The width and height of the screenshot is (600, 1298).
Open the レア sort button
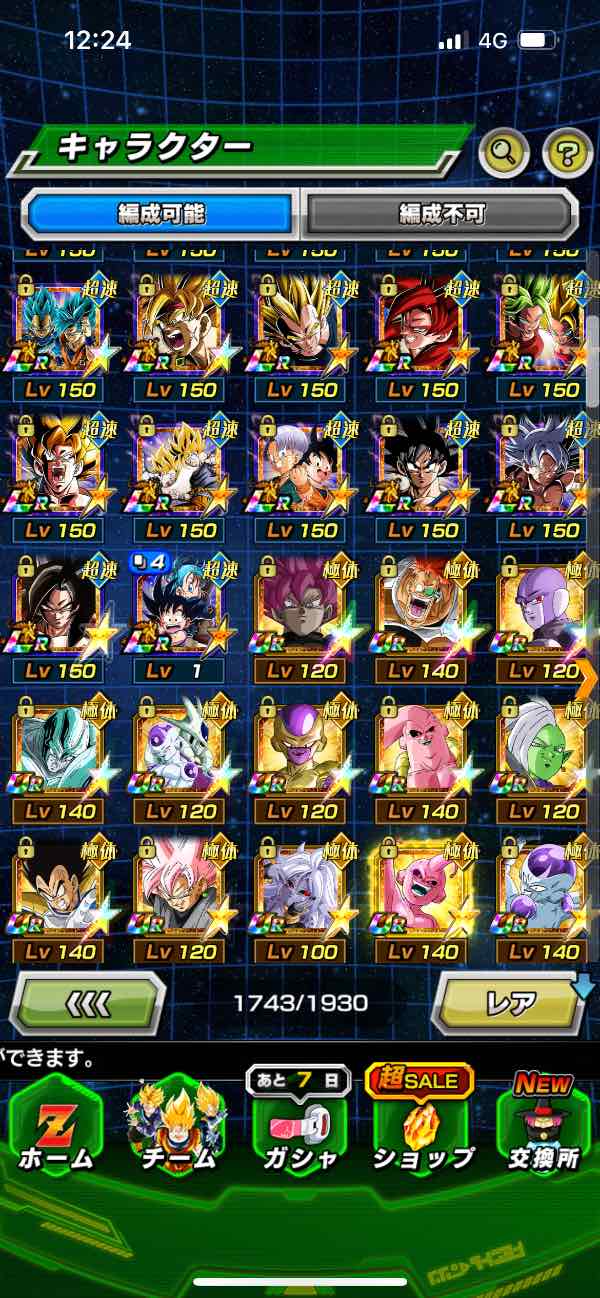click(508, 1002)
